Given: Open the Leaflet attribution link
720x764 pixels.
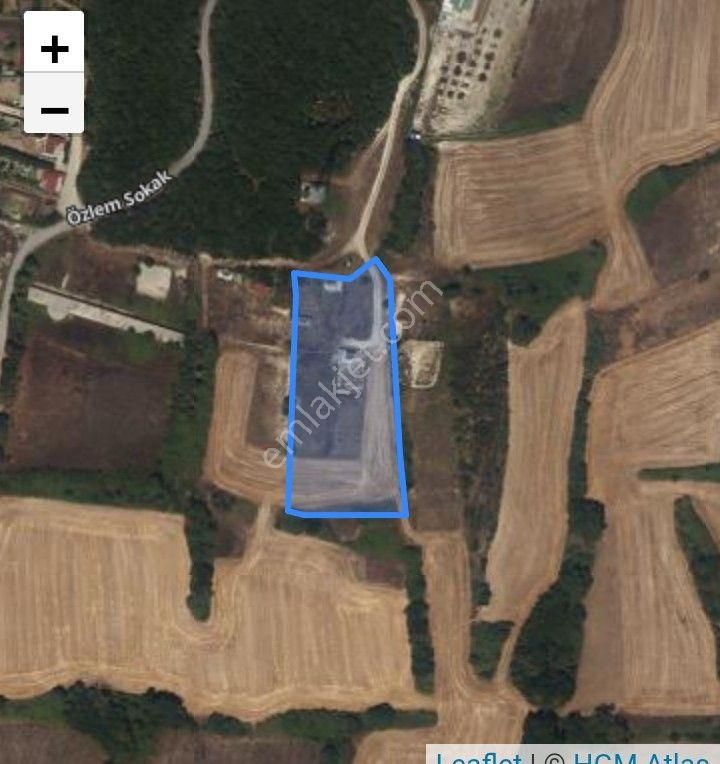Looking at the screenshot, I should 478,756.
